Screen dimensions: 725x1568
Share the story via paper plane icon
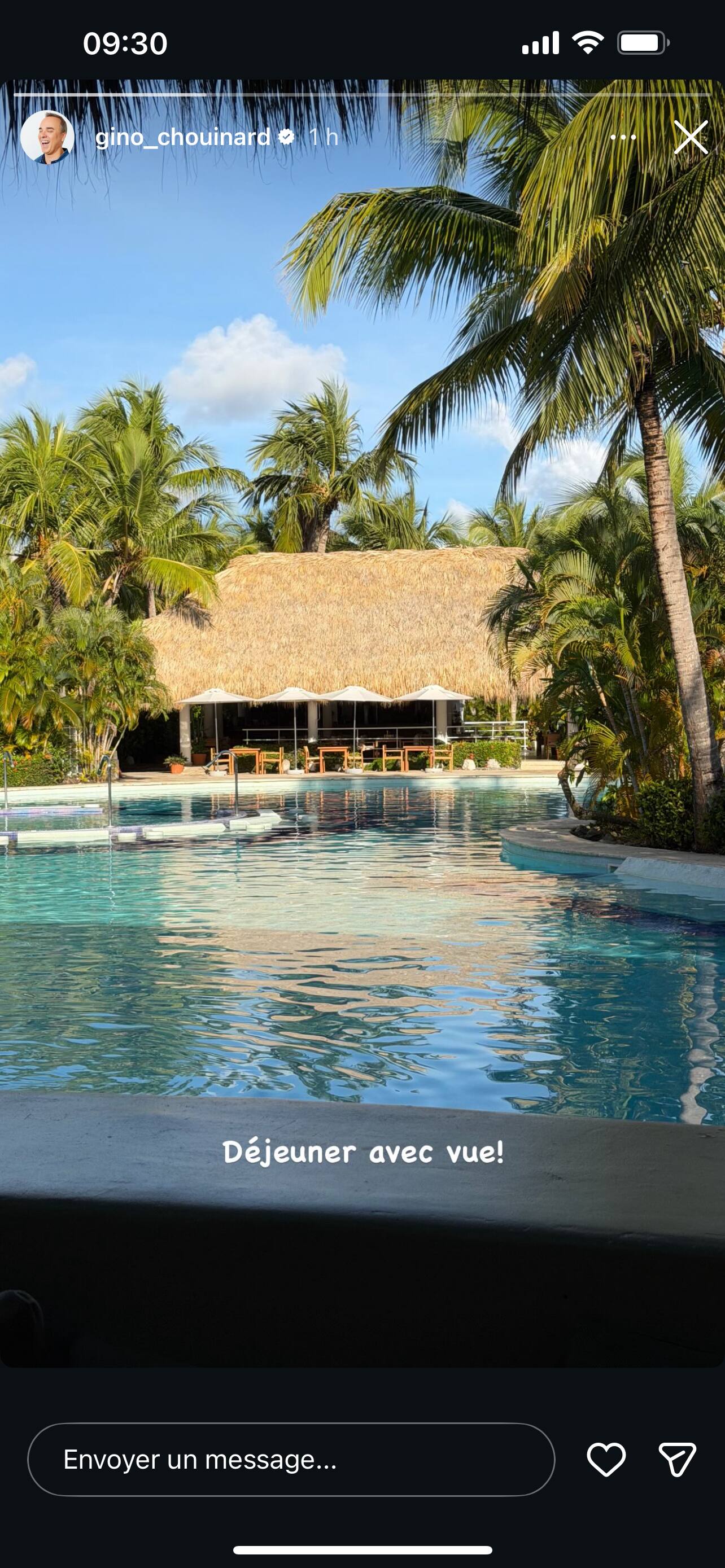(x=677, y=1460)
